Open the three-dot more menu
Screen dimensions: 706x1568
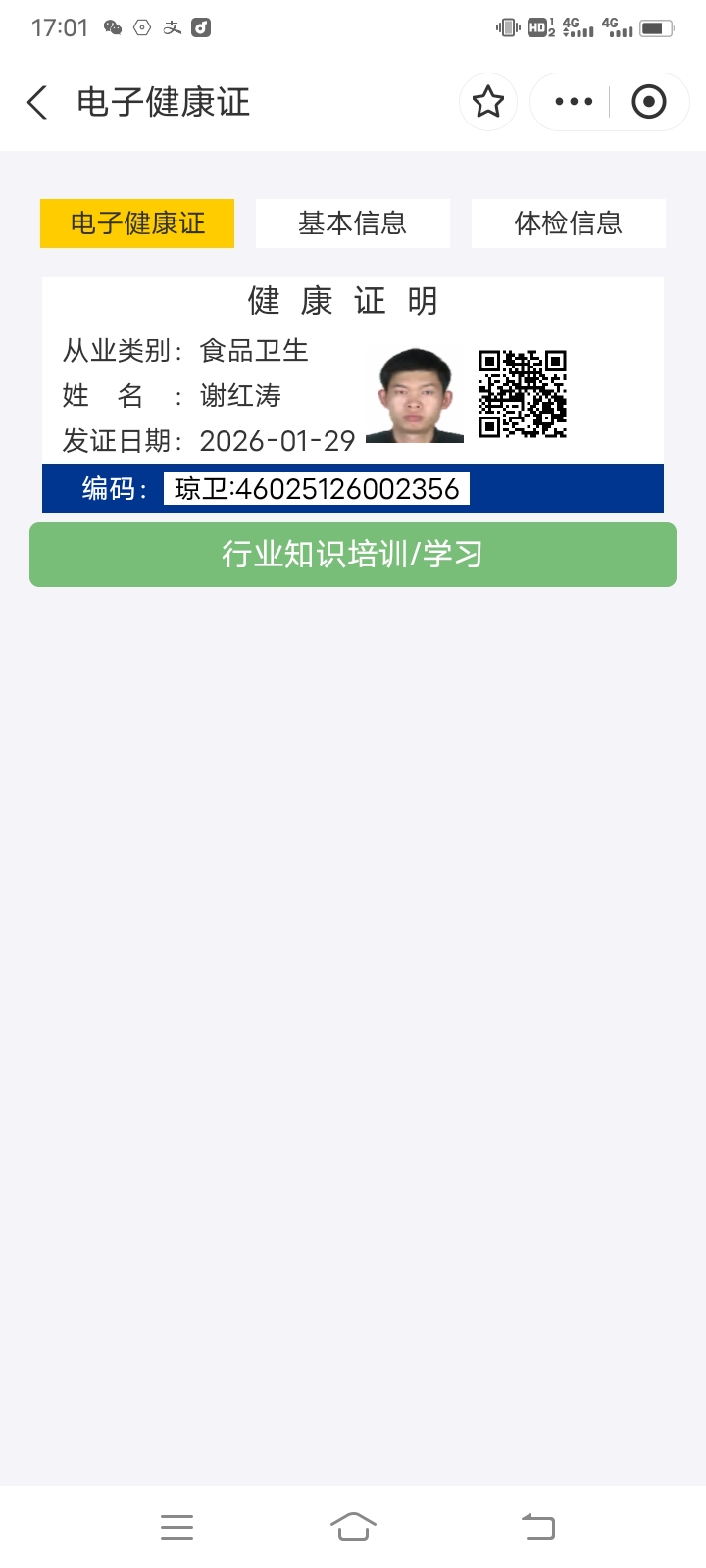tap(574, 102)
